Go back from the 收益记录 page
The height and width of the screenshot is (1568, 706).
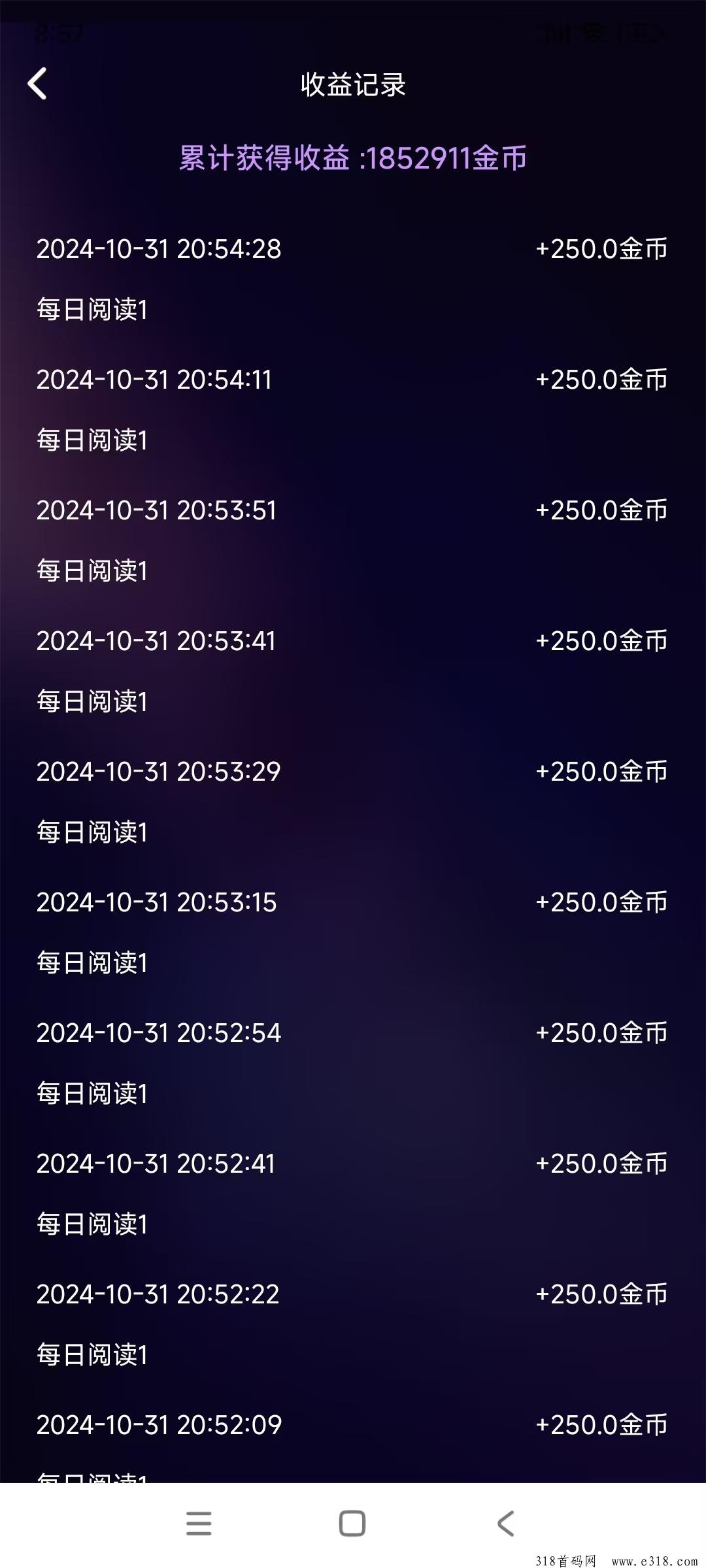37,84
